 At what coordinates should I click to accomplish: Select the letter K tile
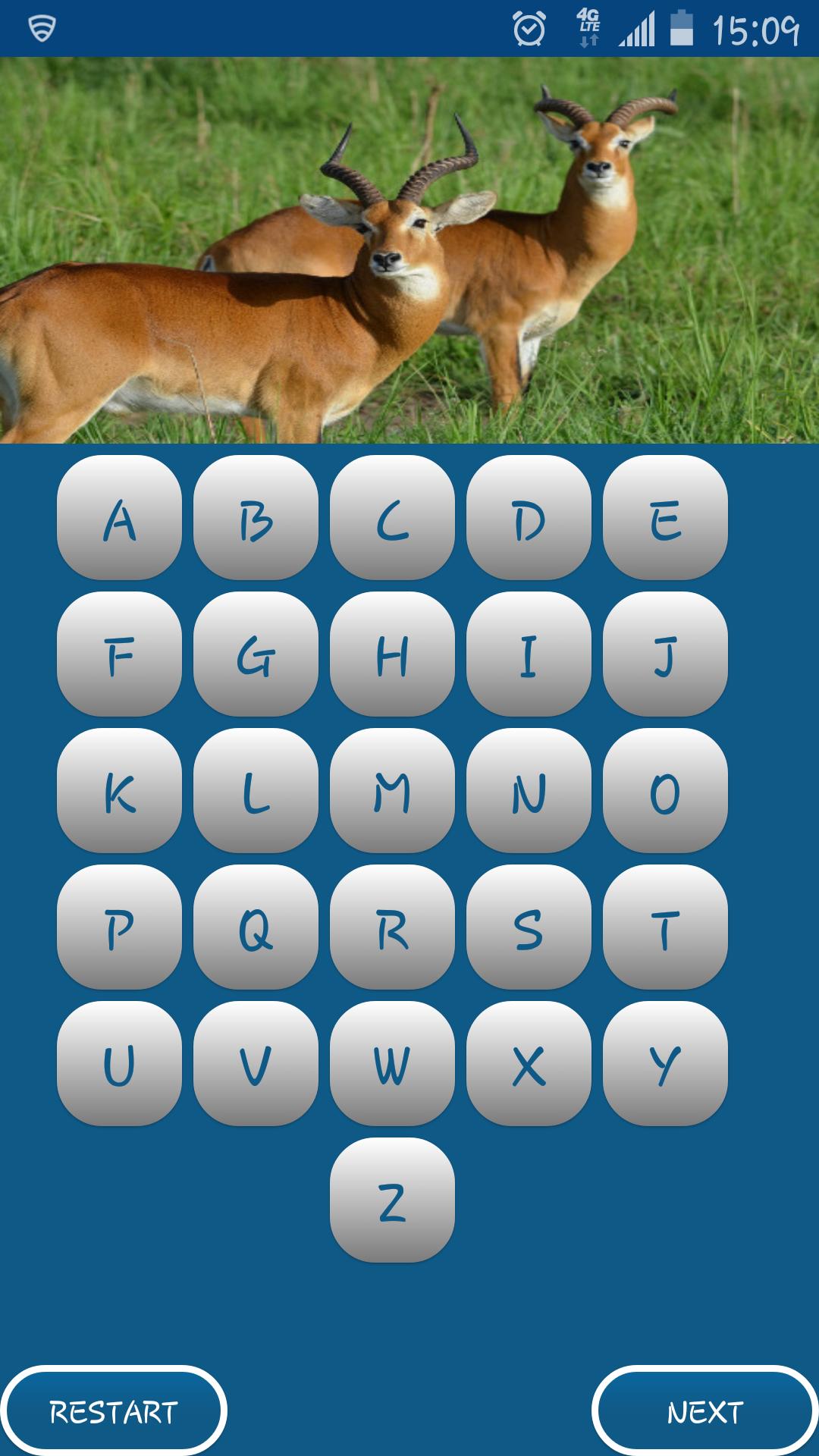point(119,791)
